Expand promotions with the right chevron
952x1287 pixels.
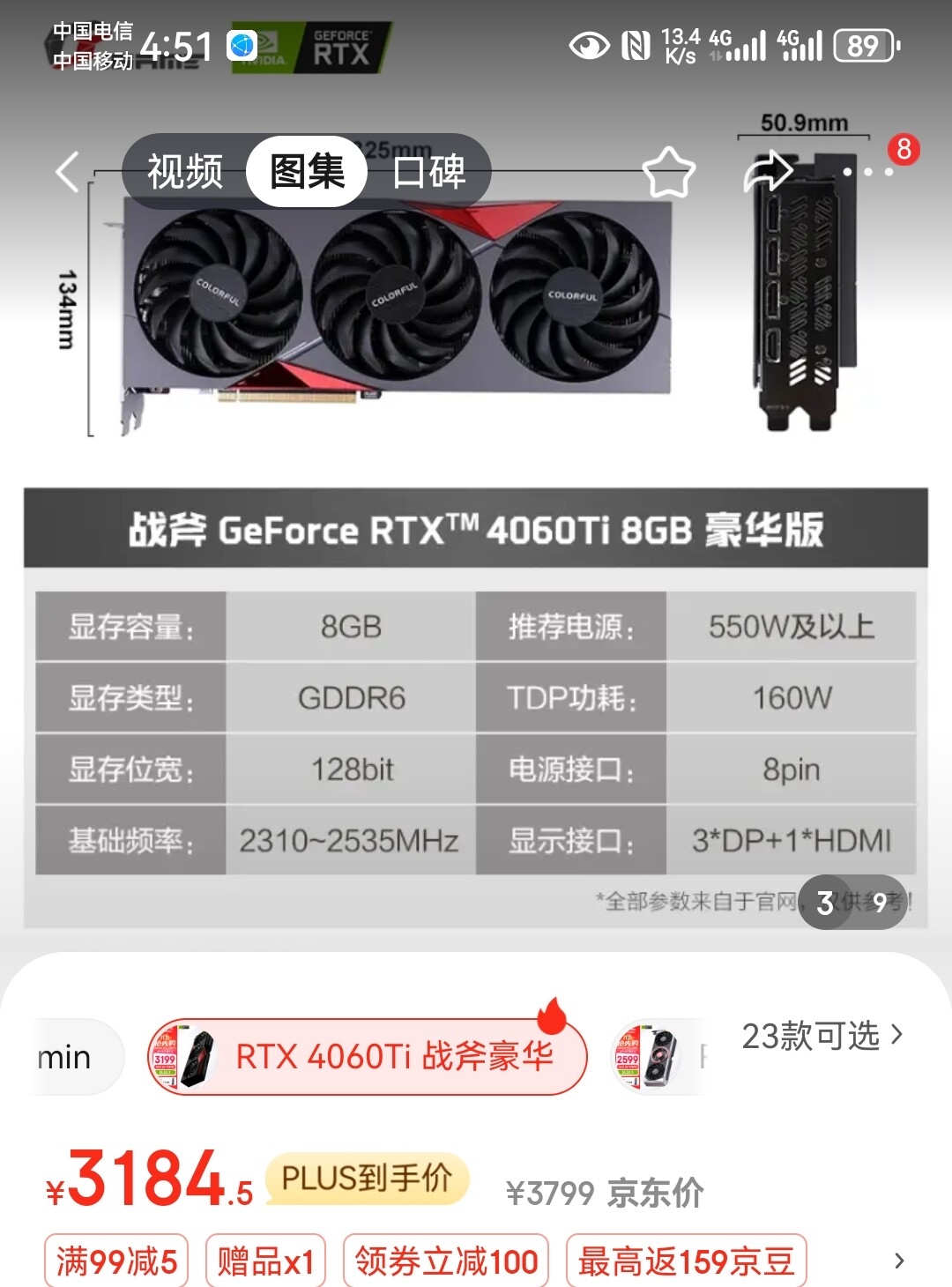[x=899, y=1261]
